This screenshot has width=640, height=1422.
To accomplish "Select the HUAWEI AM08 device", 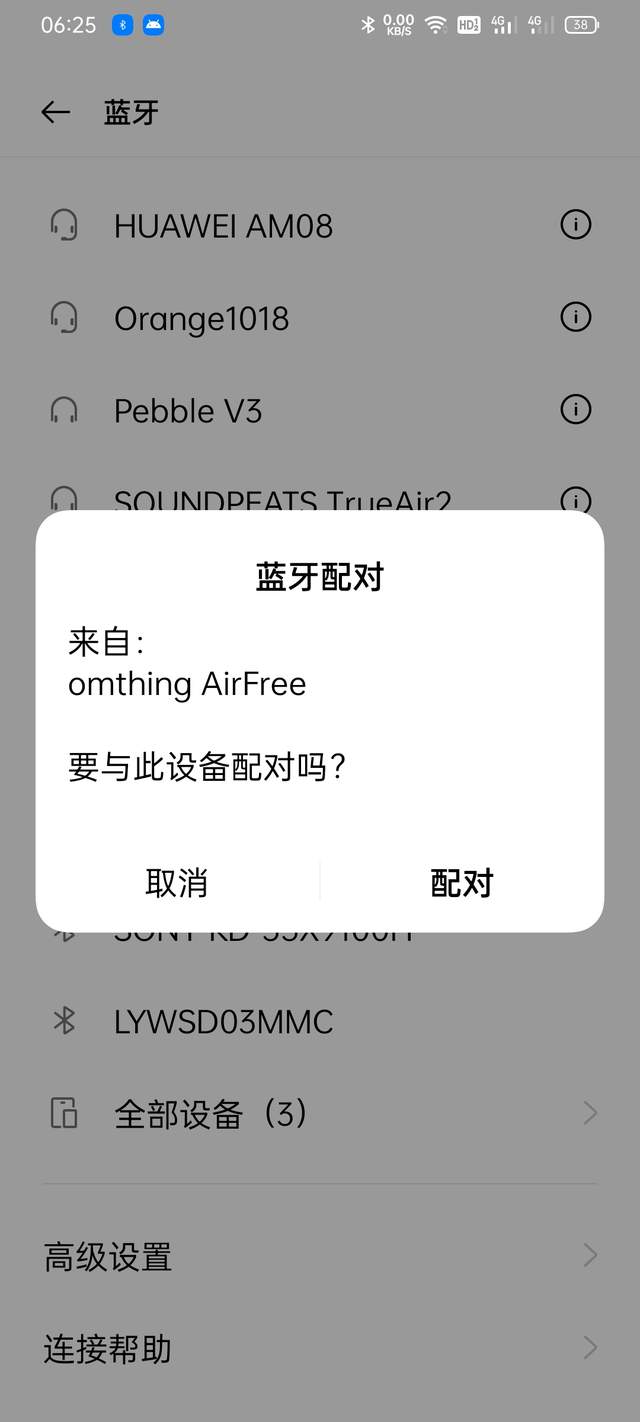I will point(223,226).
